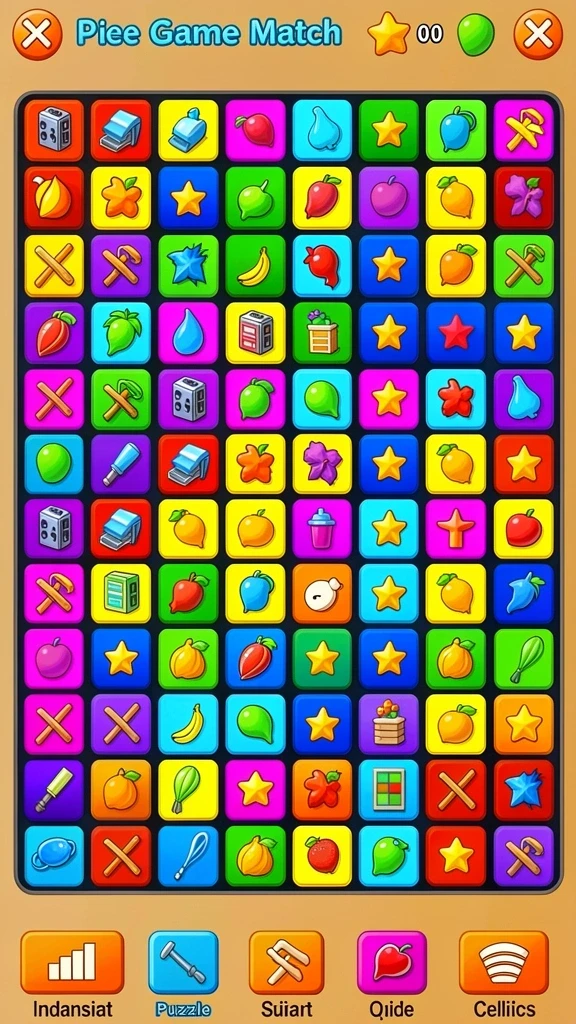Open the Qiide red leaf button
The height and width of the screenshot is (1024, 576).
click(391, 962)
